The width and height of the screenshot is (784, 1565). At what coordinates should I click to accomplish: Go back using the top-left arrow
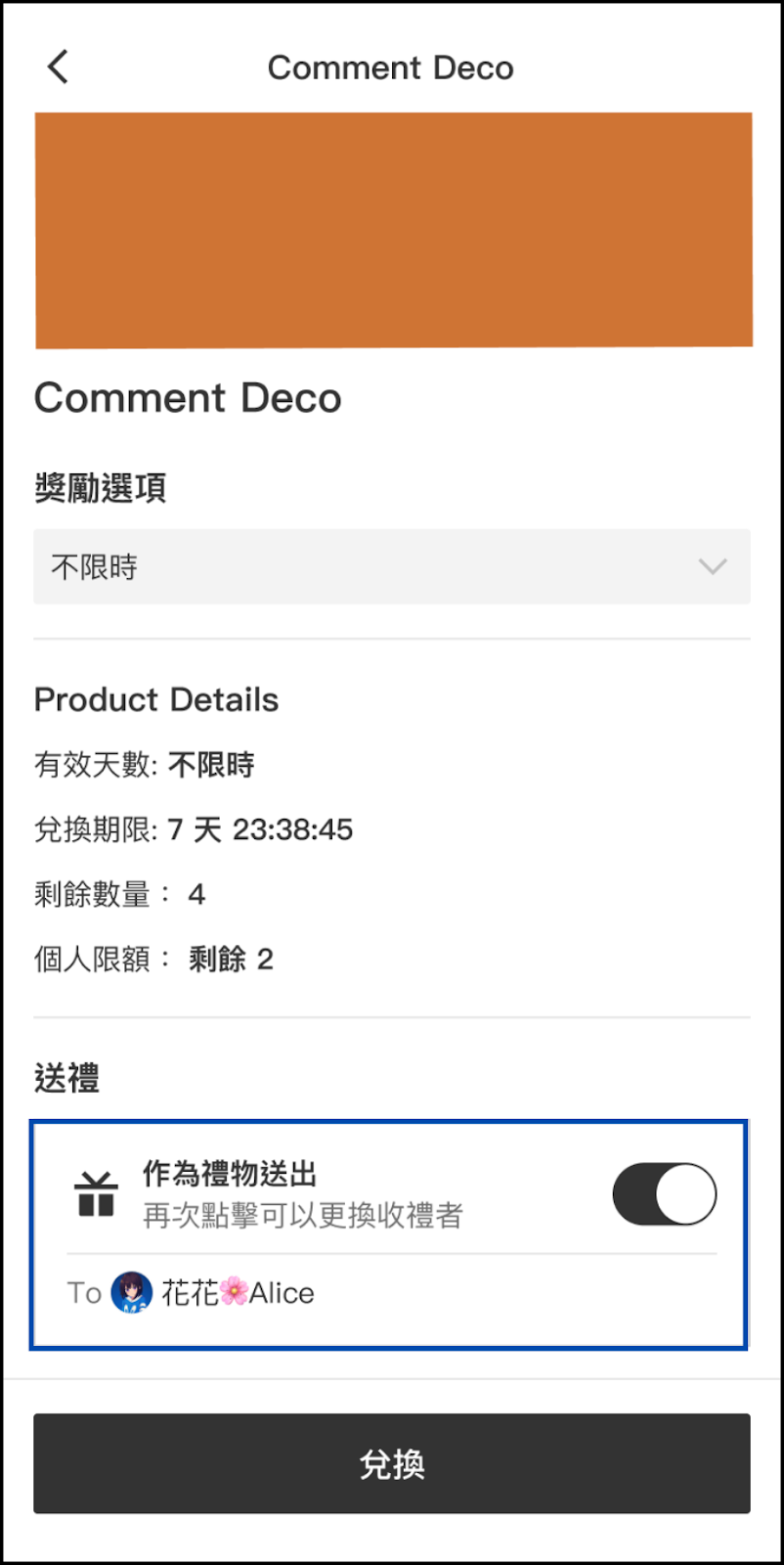pyautogui.click(x=58, y=67)
